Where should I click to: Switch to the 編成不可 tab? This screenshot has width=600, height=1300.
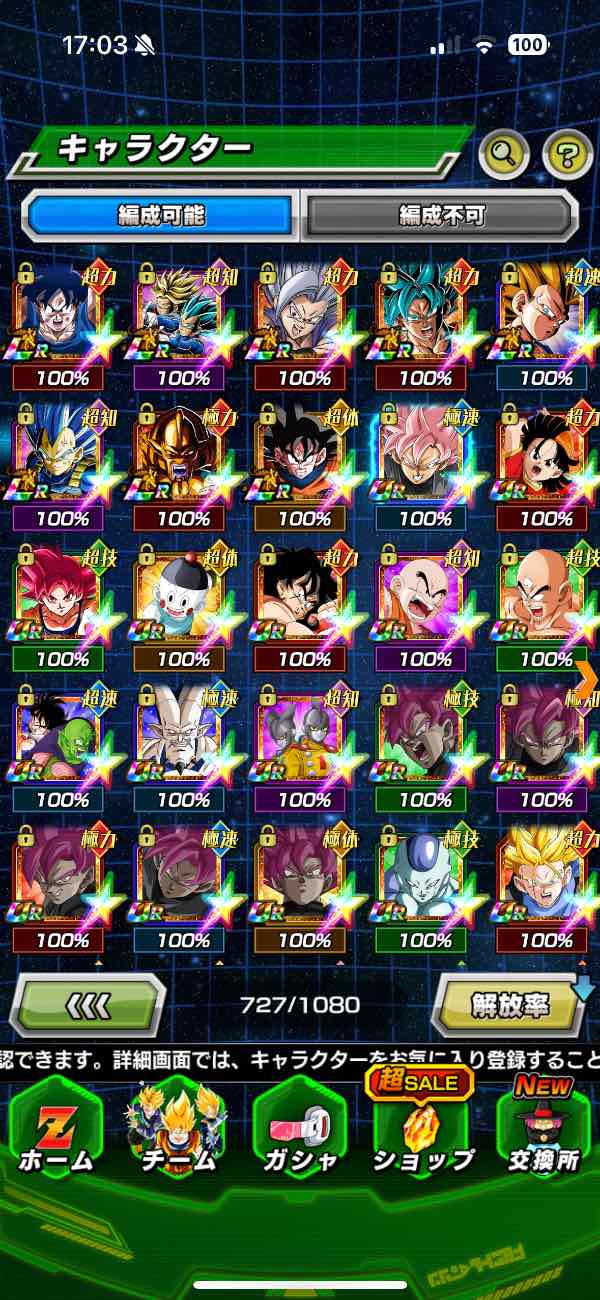pos(440,213)
